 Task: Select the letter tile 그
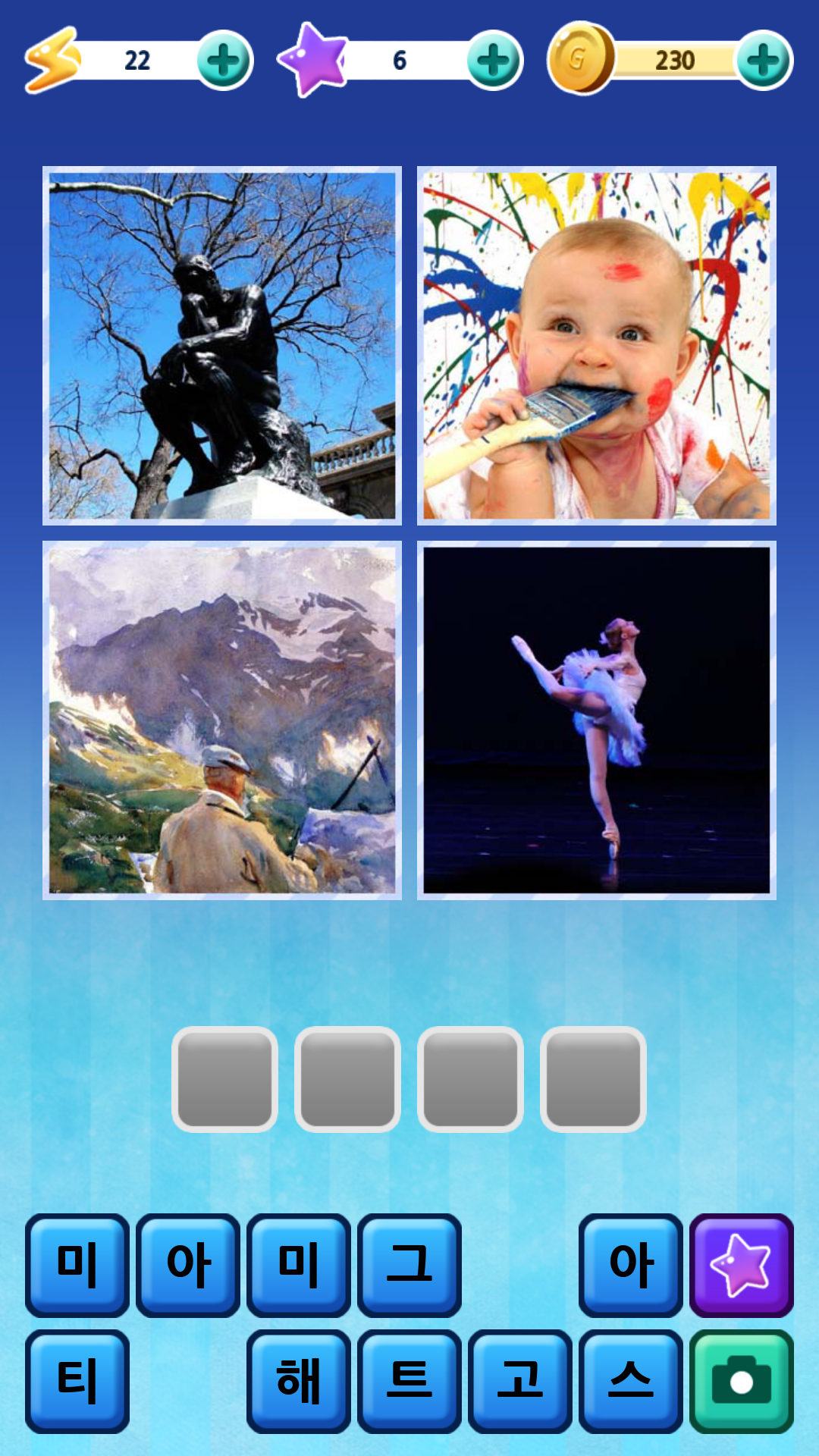pyautogui.click(x=409, y=1265)
